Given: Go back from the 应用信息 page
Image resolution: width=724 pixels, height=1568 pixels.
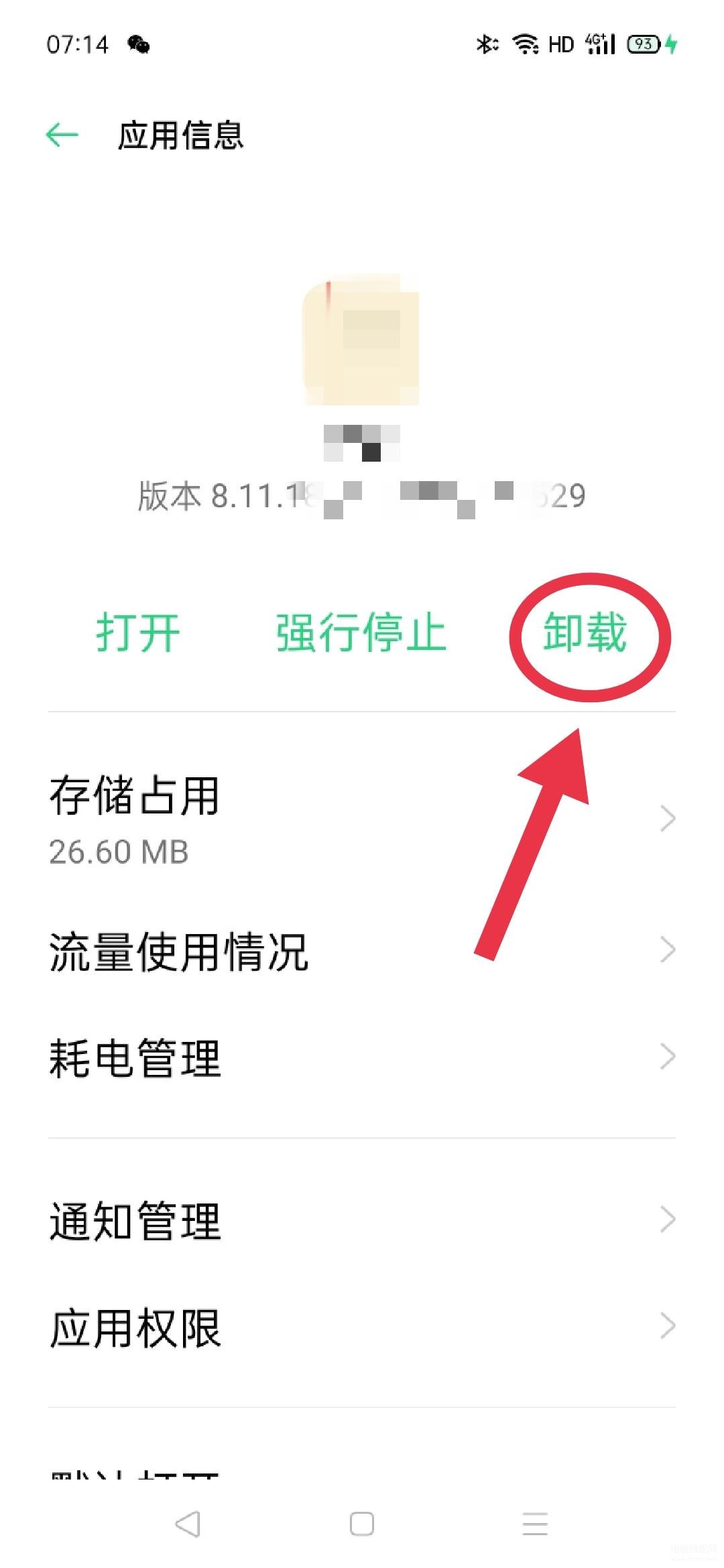Looking at the screenshot, I should tap(62, 135).
